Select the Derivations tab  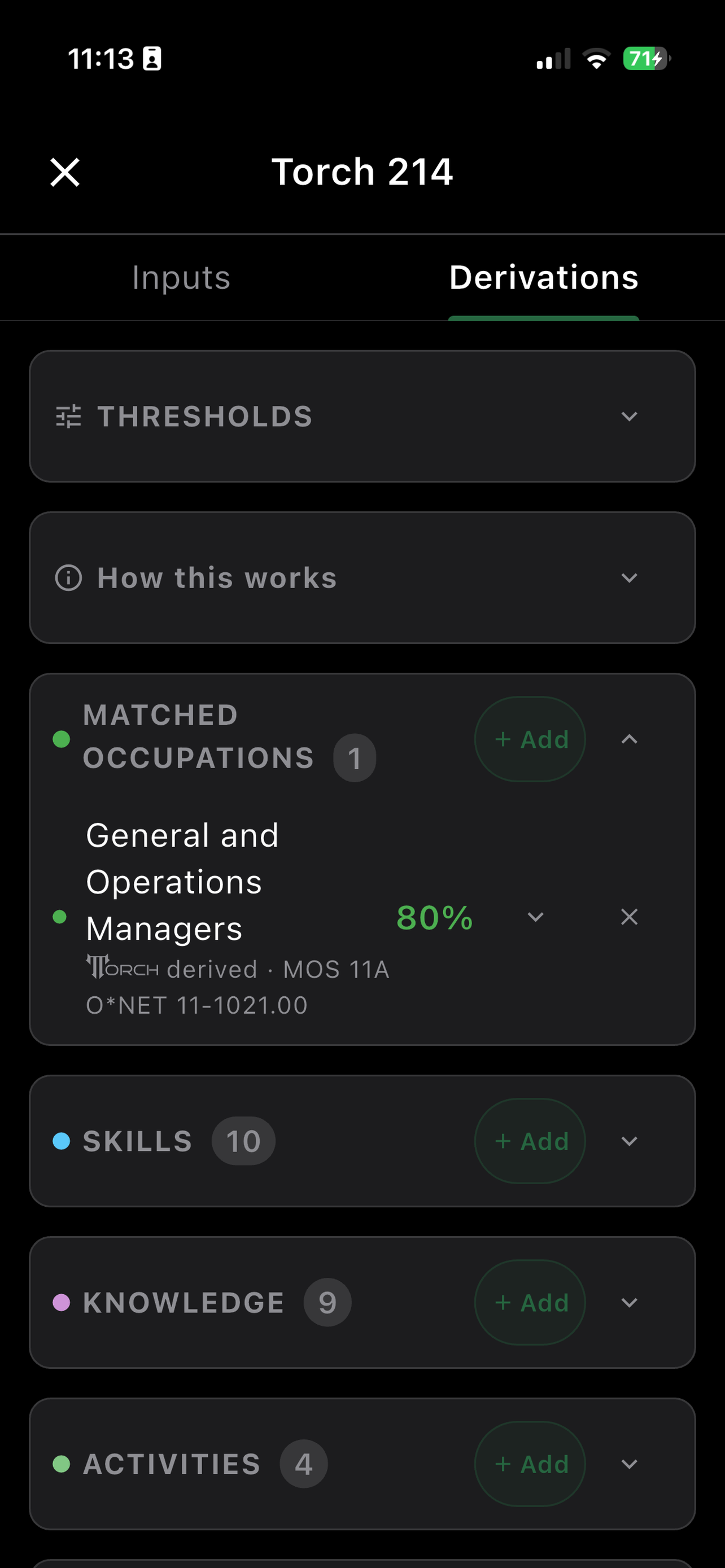[x=543, y=278]
